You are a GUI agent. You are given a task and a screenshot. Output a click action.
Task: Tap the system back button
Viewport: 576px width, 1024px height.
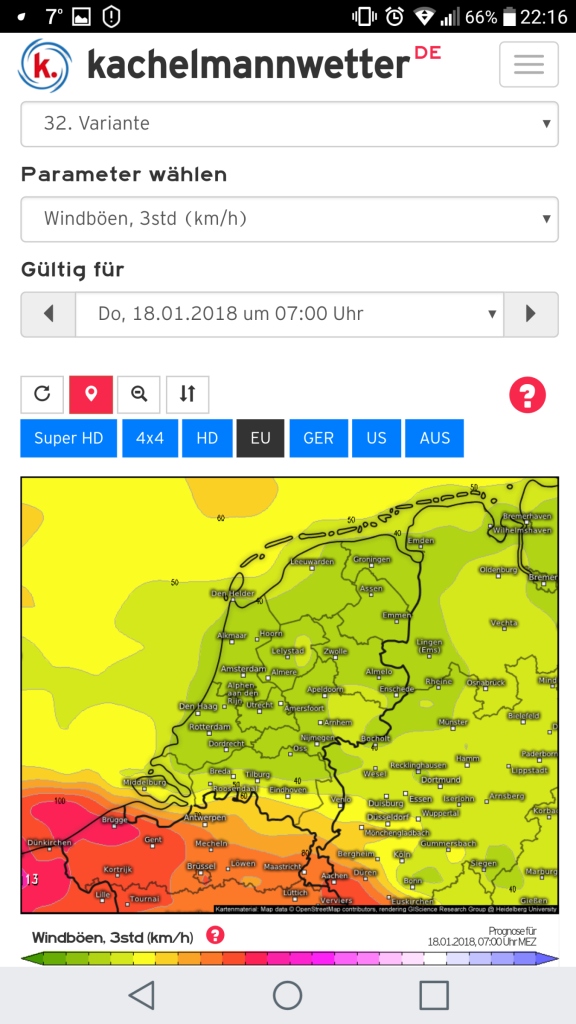pos(141,995)
